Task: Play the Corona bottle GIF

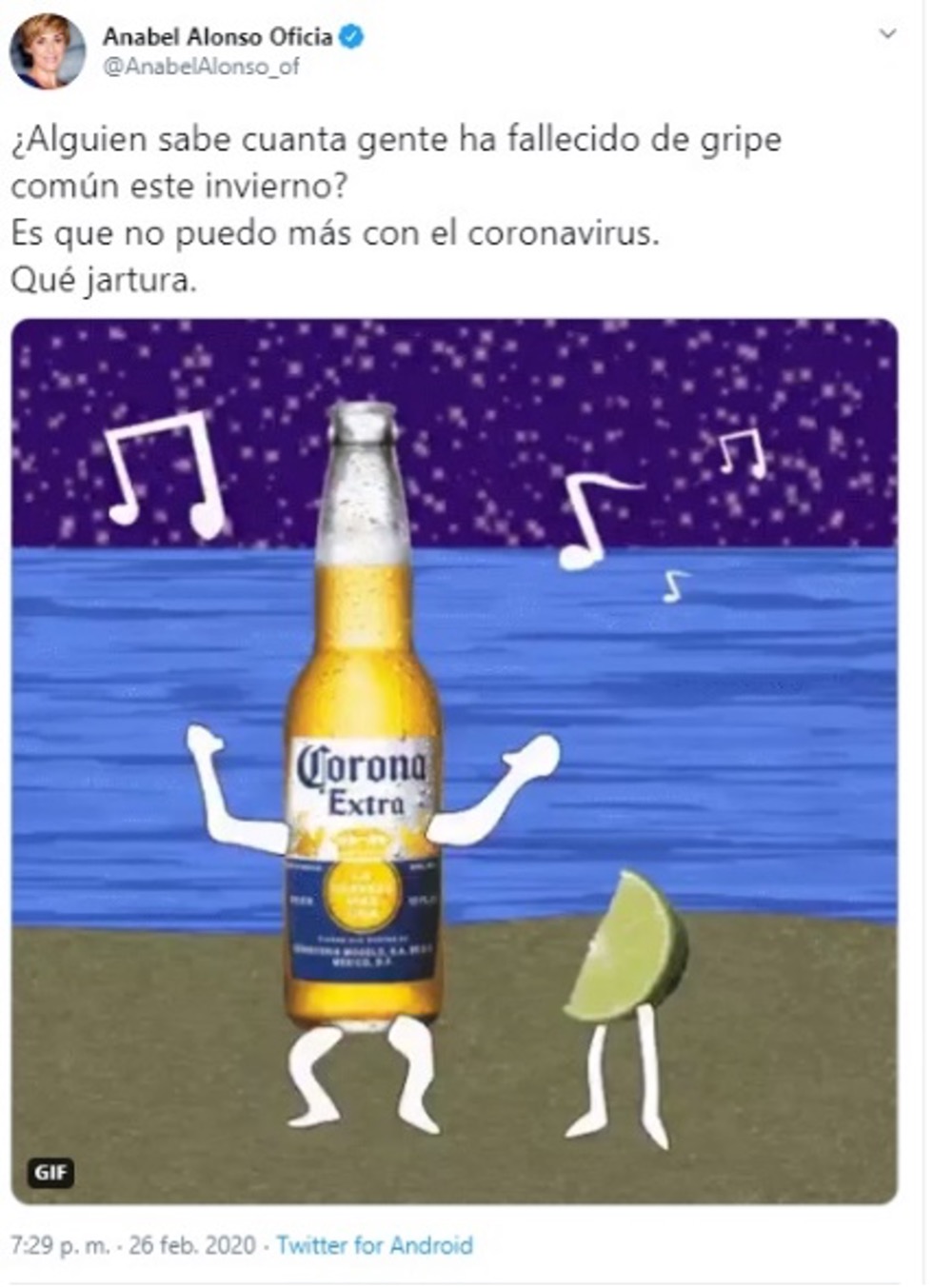Action: pyautogui.click(x=454, y=761)
